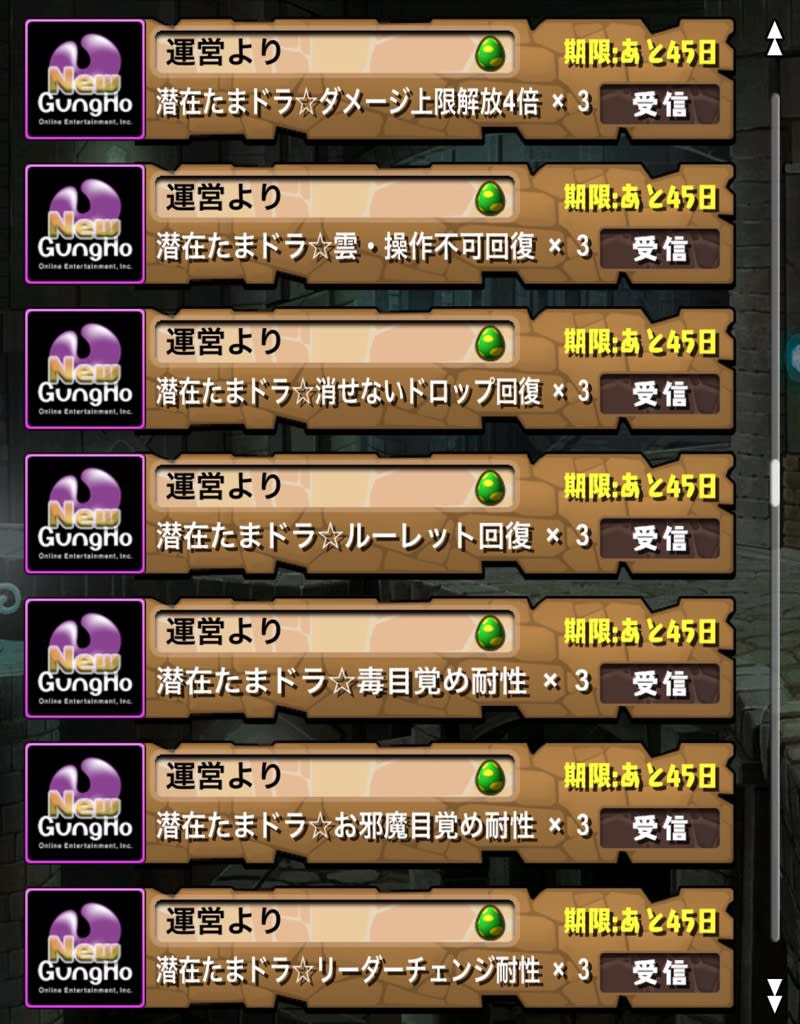800x1024 pixels.
Task: Tap 受信 on 毒目覚め耐性 mail
Action: coord(660,683)
